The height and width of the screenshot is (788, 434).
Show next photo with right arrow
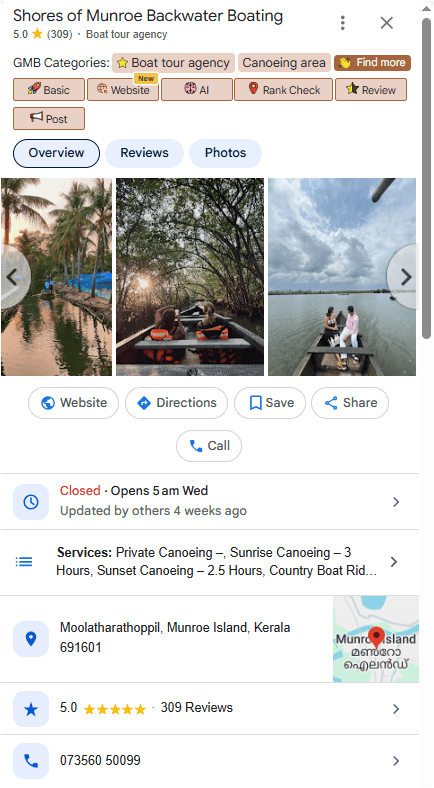405,277
